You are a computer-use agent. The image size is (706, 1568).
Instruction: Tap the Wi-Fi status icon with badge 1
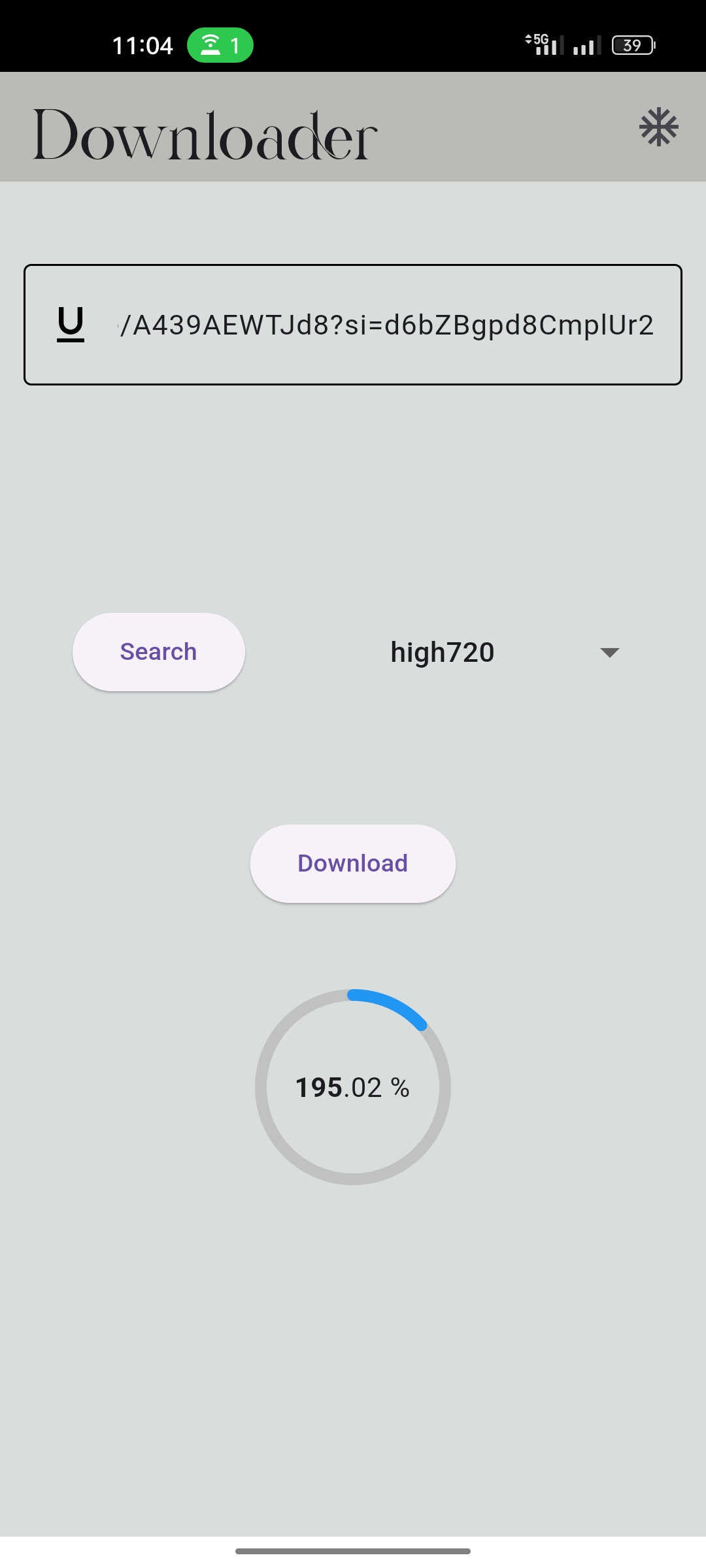tap(209, 44)
